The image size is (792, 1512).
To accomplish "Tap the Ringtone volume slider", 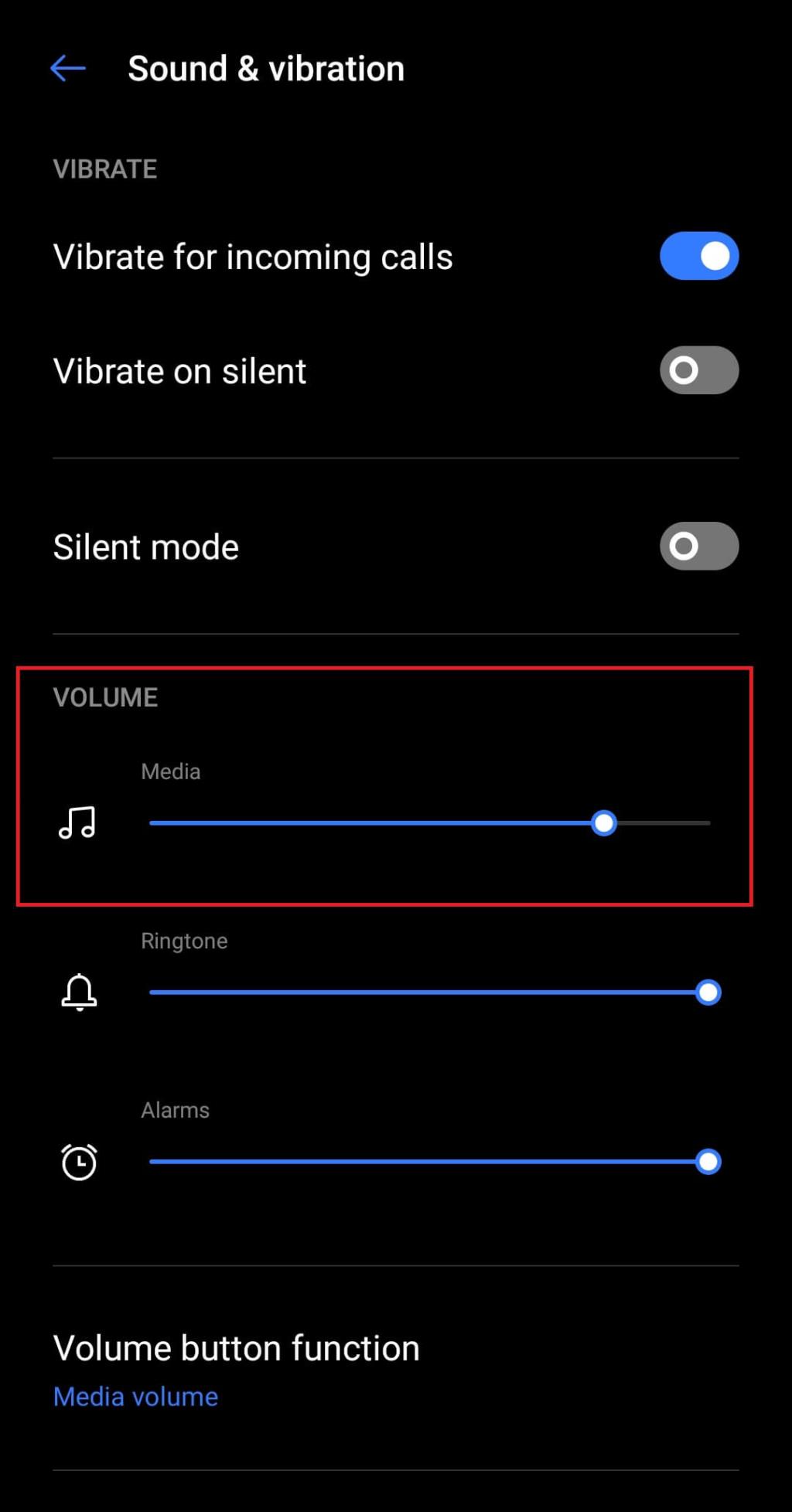I will 429,993.
